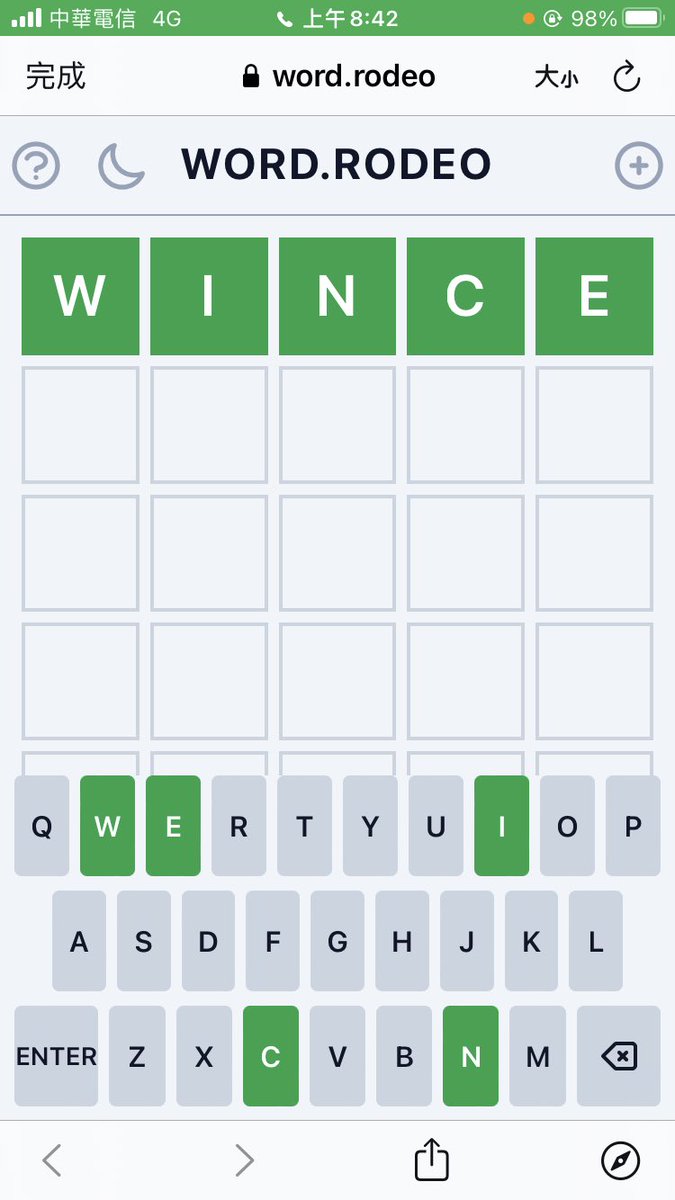Toggle dark mode with the moon icon

pyautogui.click(x=121, y=165)
